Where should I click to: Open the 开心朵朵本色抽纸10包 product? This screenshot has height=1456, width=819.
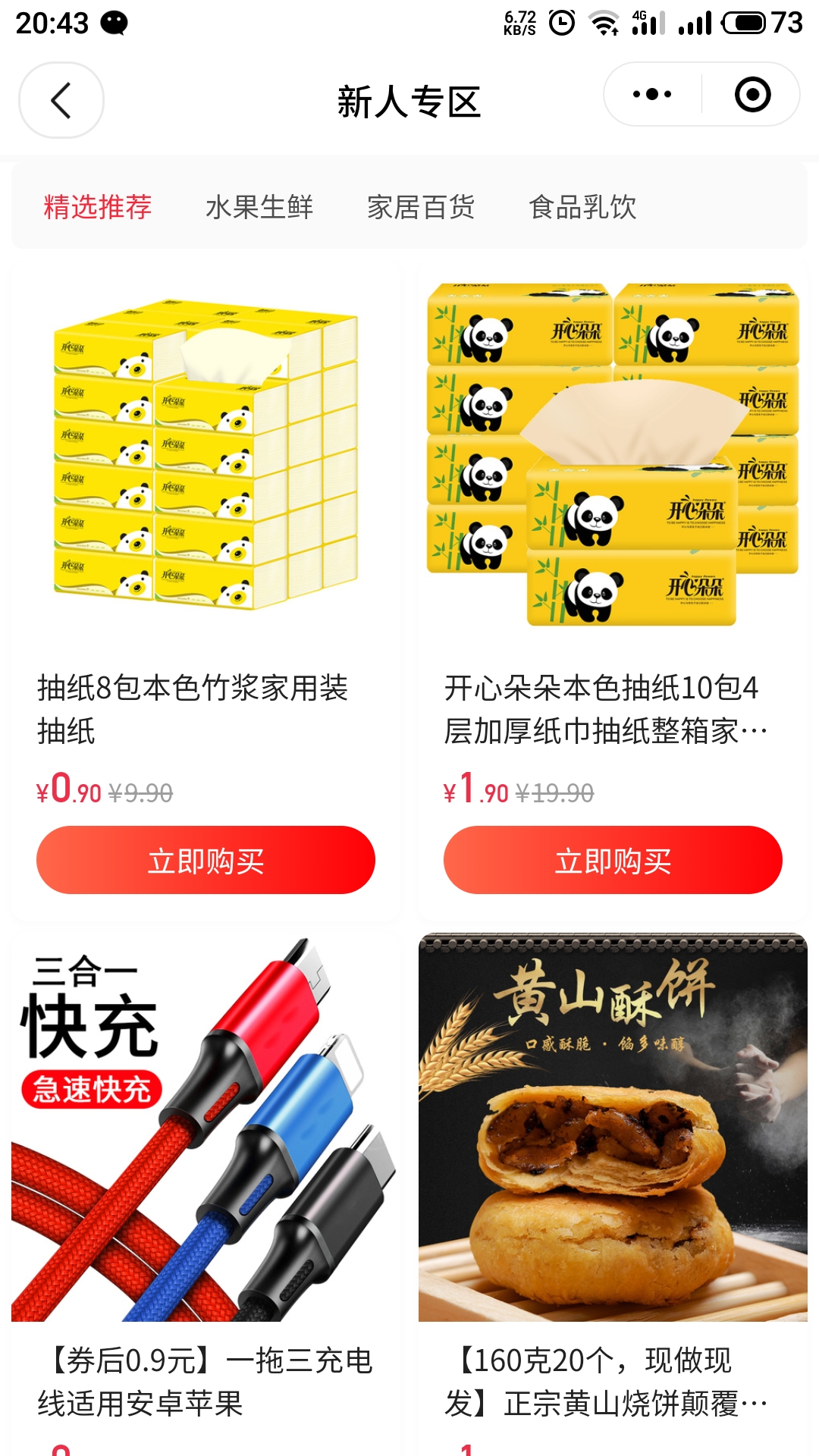click(613, 455)
